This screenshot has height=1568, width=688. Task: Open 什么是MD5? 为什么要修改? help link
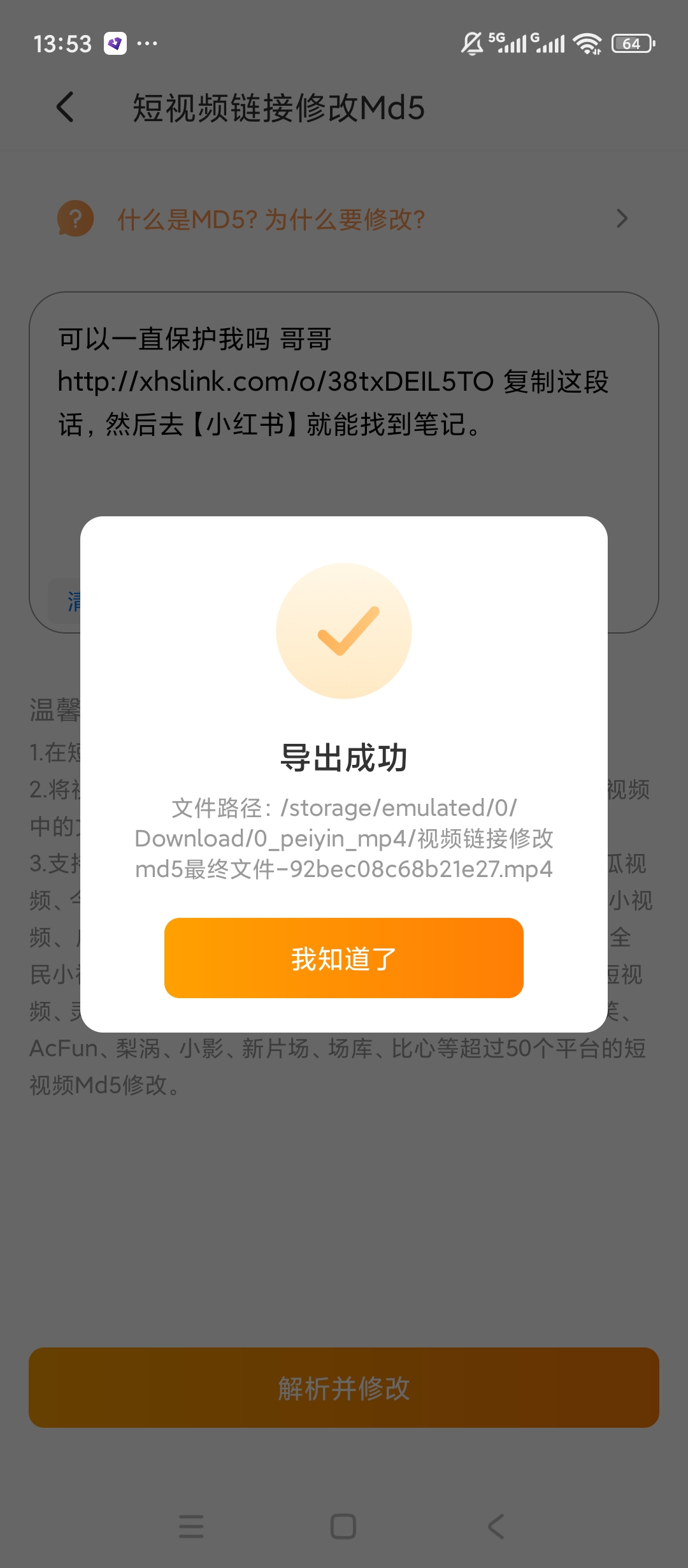coord(344,219)
